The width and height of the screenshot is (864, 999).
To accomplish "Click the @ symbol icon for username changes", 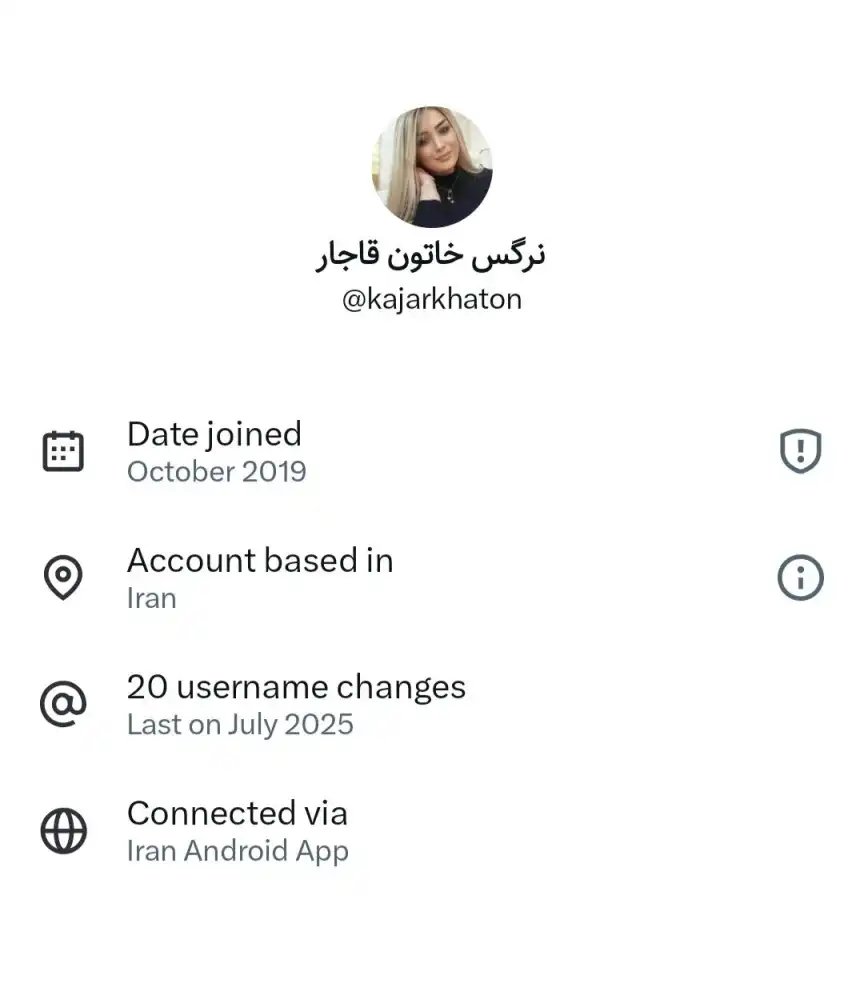I will point(62,703).
